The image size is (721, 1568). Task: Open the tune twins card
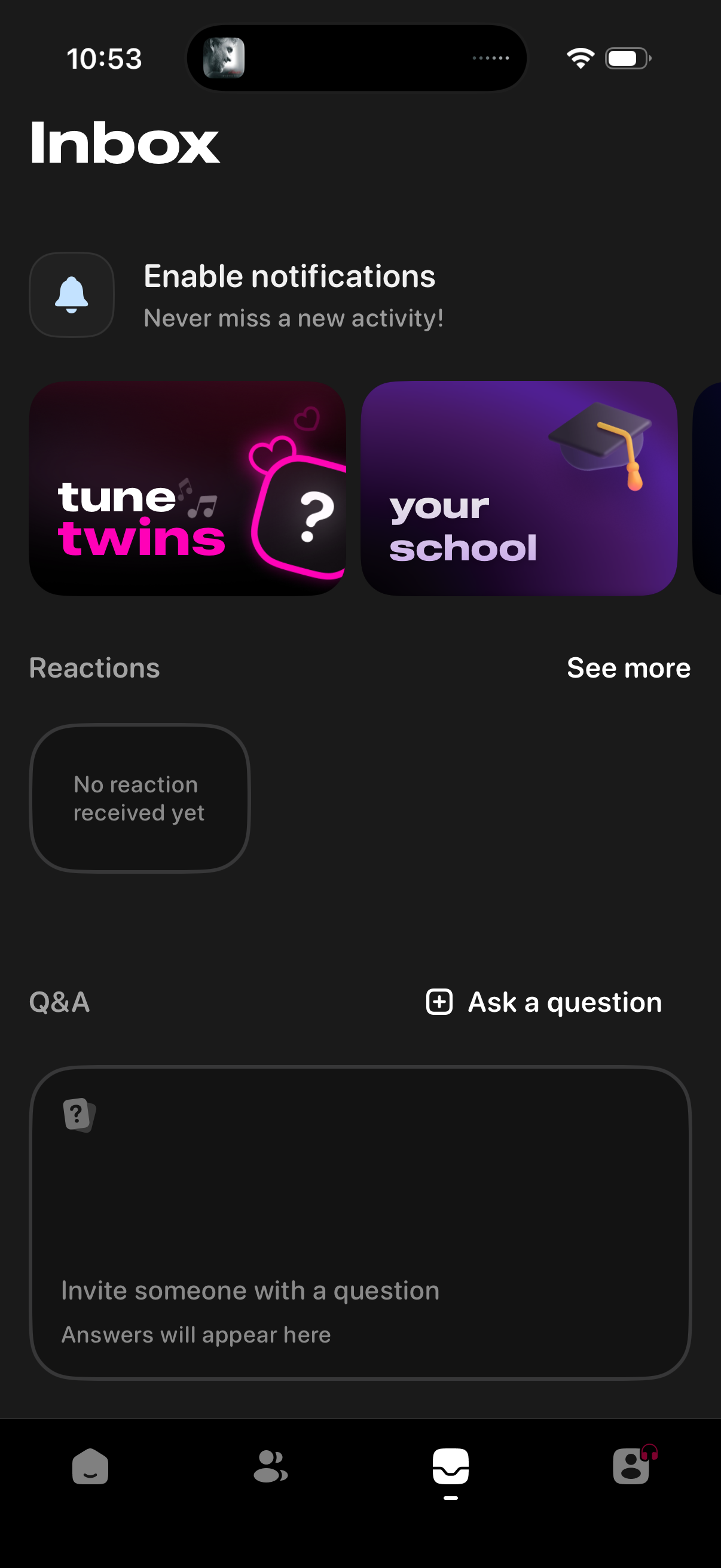[x=187, y=488]
